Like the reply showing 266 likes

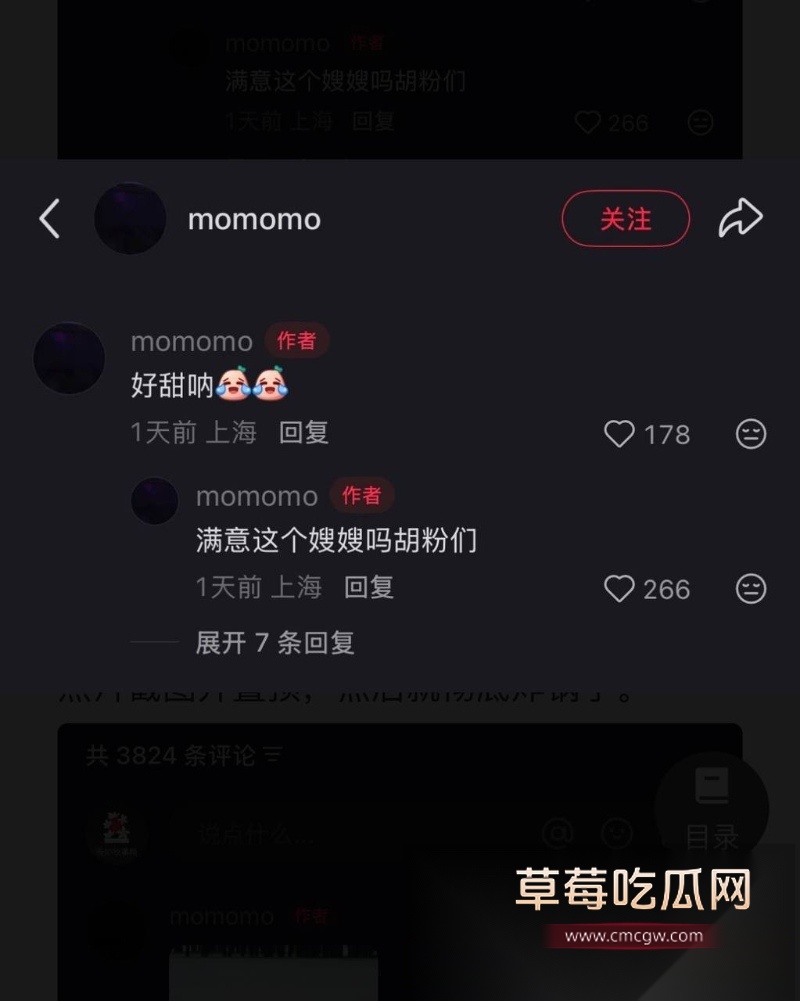(x=619, y=589)
